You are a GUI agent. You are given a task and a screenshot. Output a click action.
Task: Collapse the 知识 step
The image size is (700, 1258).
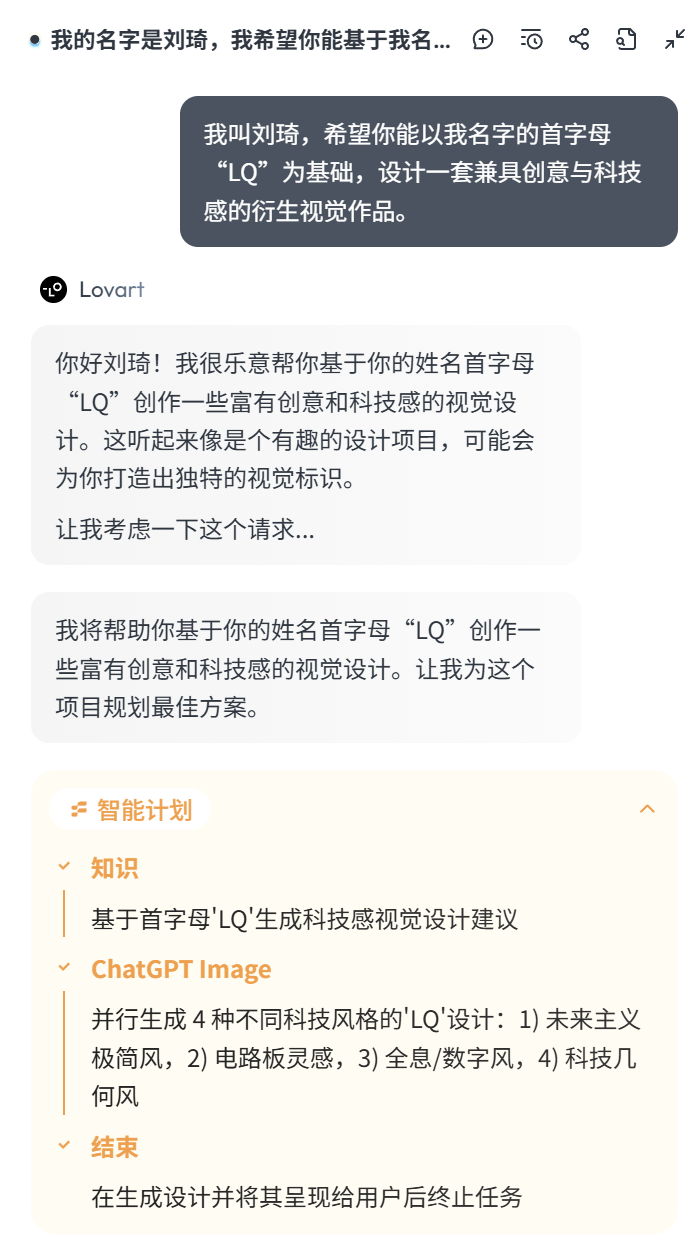coord(65,867)
